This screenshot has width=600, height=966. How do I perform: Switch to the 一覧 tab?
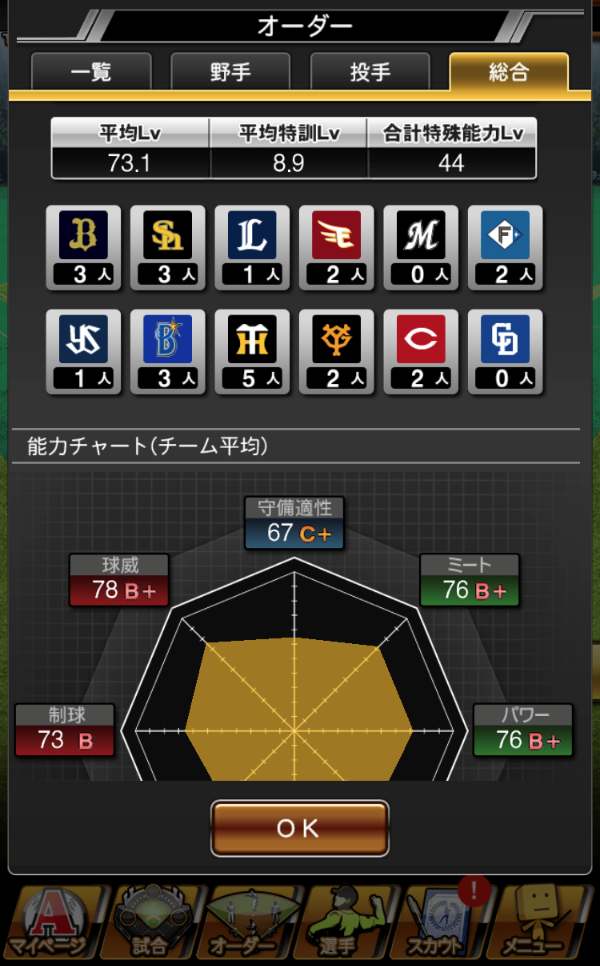pos(91,72)
